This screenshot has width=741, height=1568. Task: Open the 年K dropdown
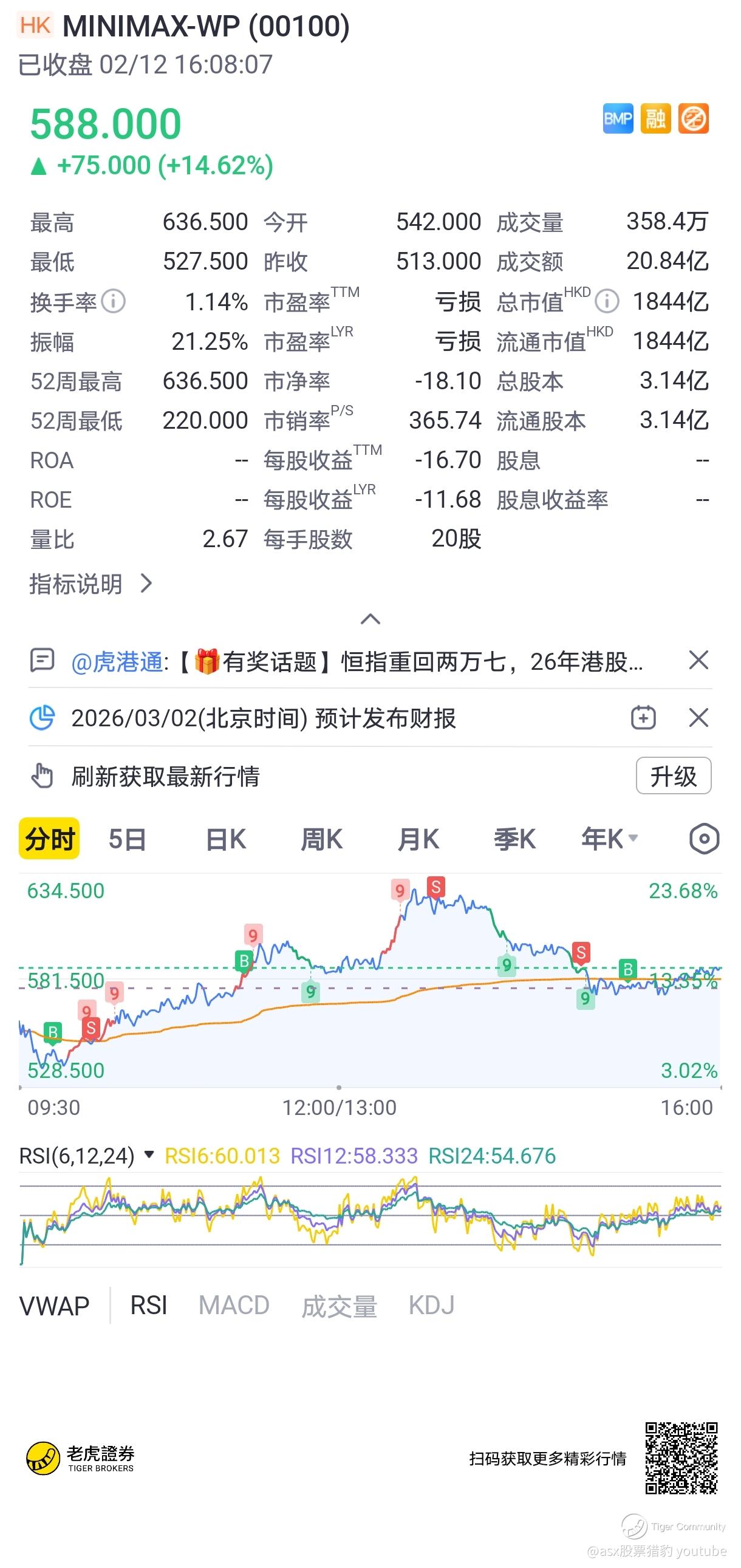609,839
